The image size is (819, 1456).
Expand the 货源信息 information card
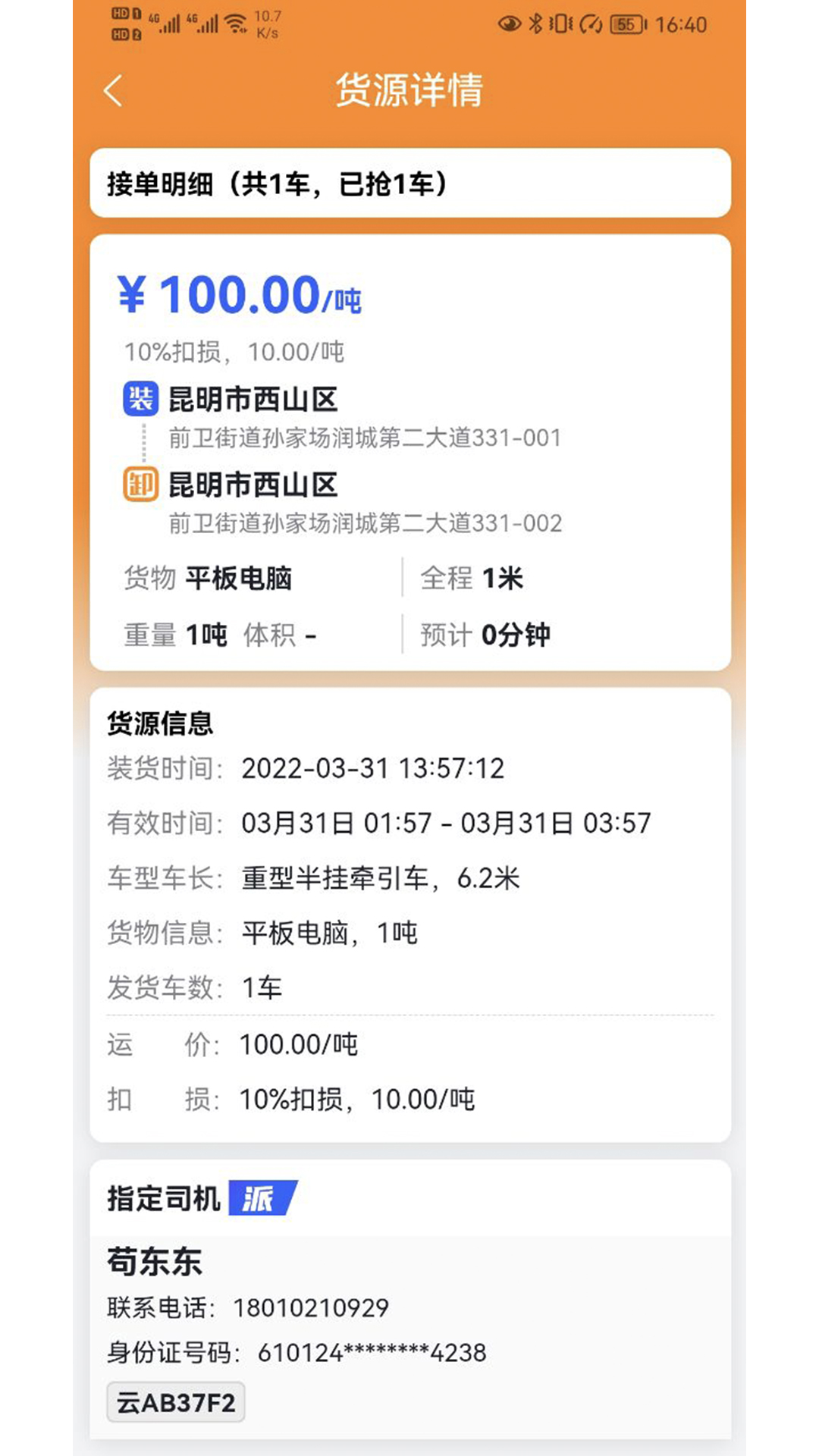pyautogui.click(x=159, y=724)
